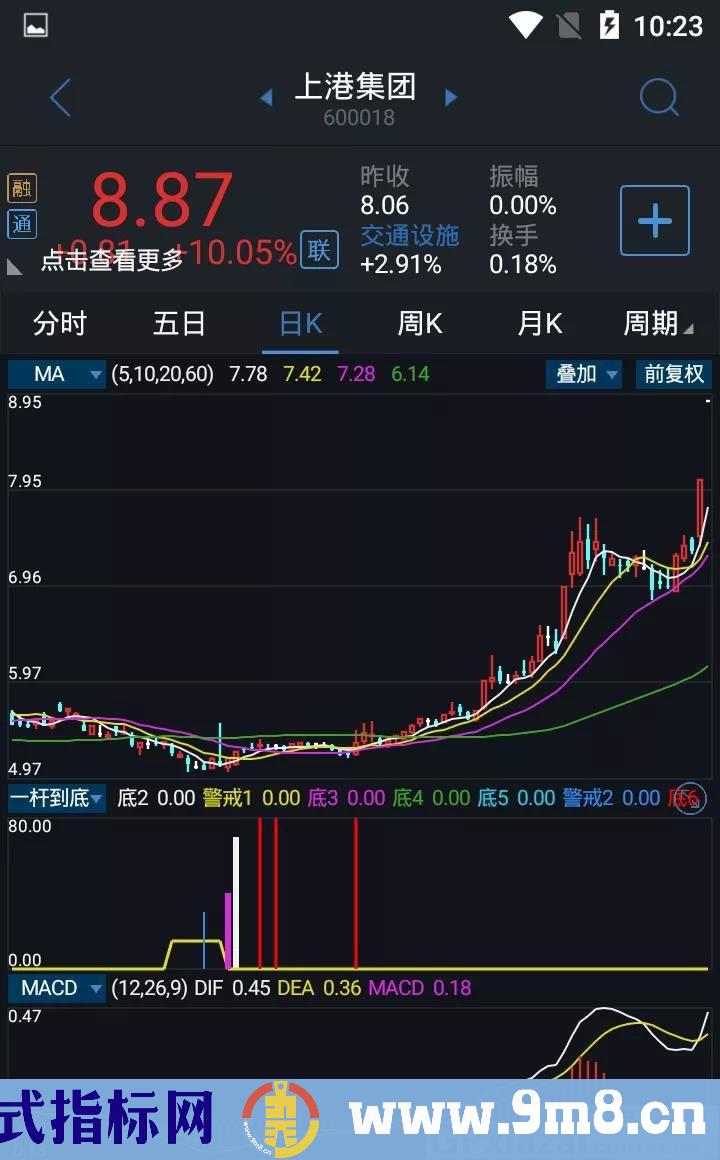Select the 日K tab
This screenshot has height=1160, width=720.
point(300,324)
